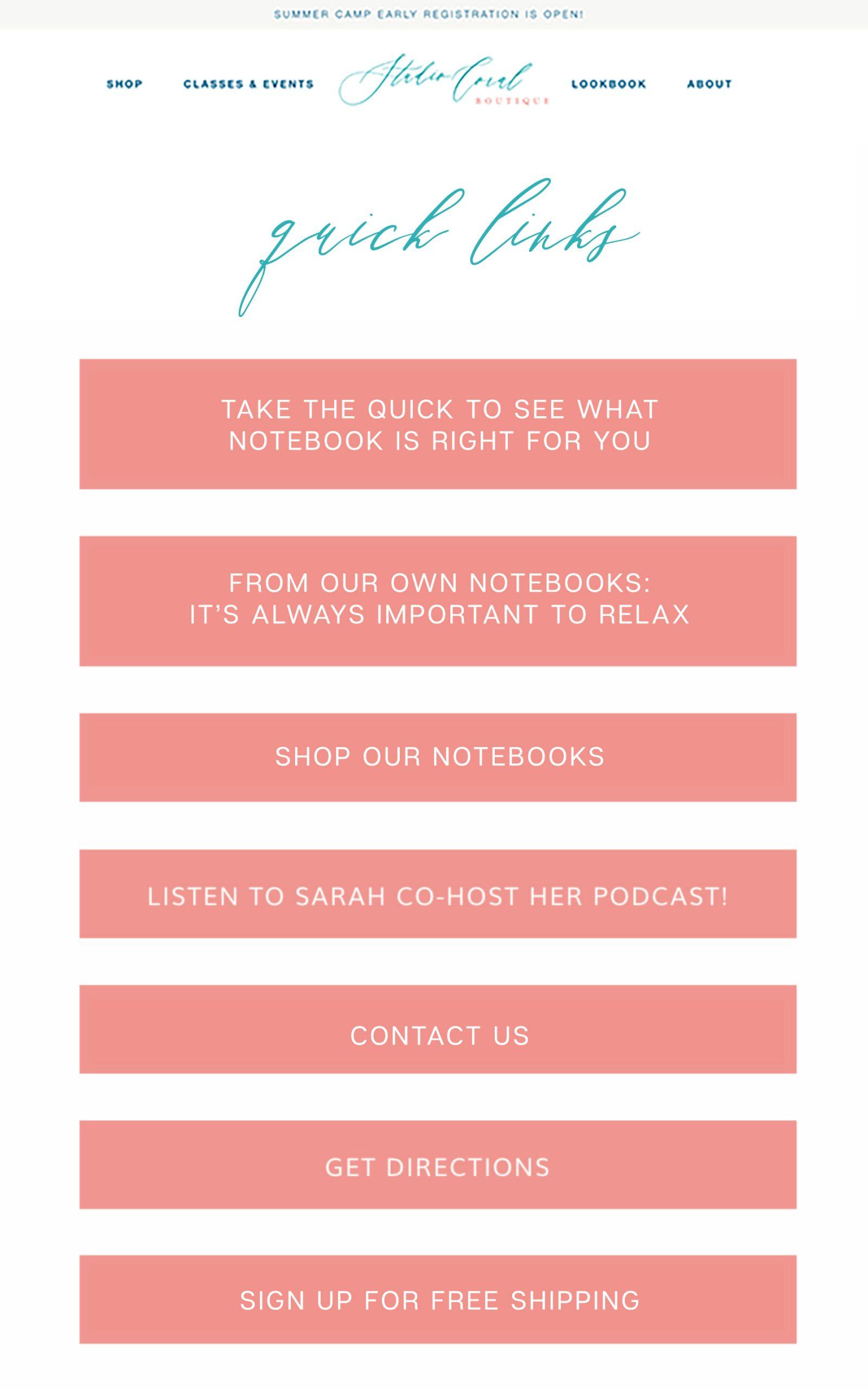Listen to Sarah co-host her podcast
This screenshot has height=1389, width=868.
(437, 896)
